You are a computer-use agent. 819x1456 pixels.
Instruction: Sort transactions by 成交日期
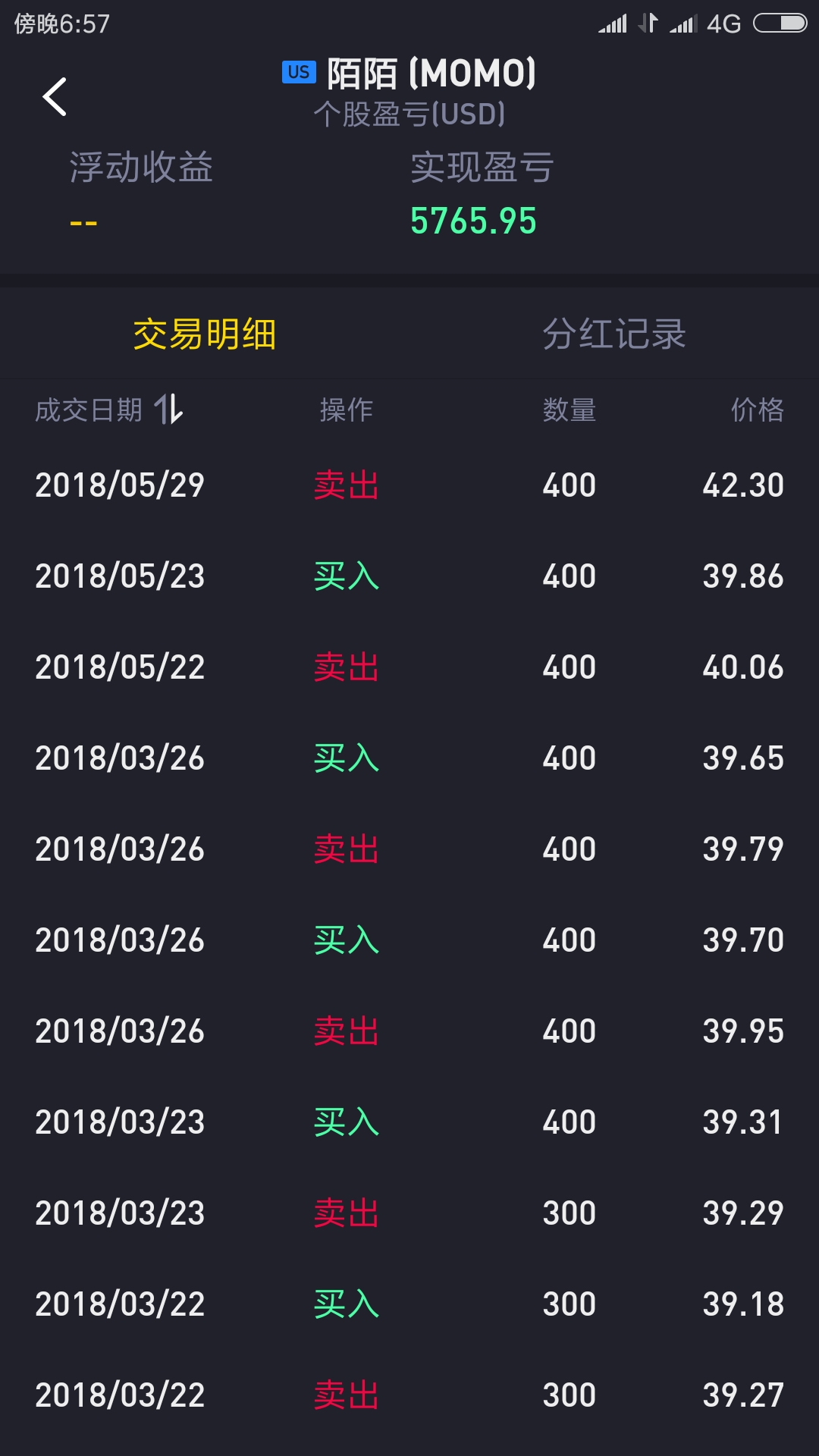coord(109,410)
